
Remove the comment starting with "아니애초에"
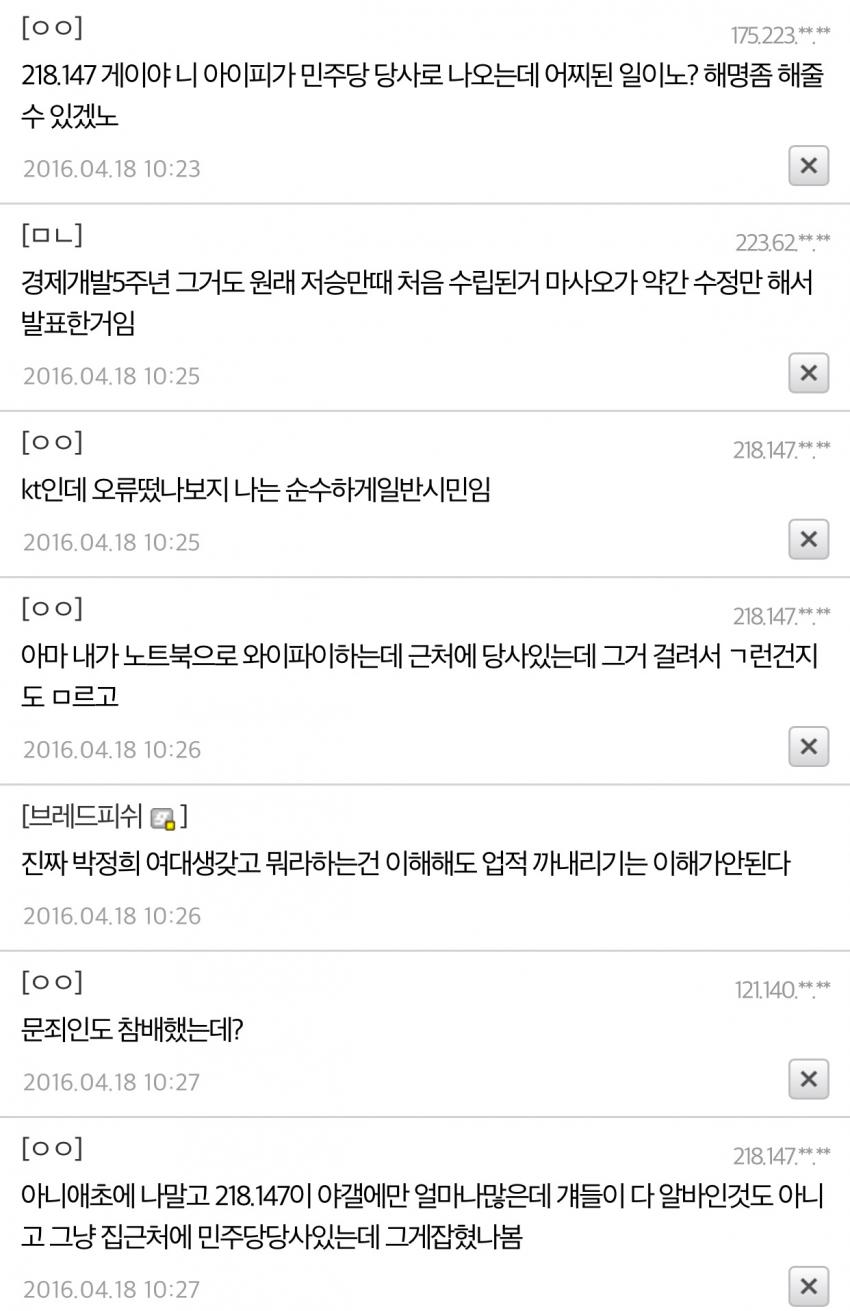click(808, 1286)
